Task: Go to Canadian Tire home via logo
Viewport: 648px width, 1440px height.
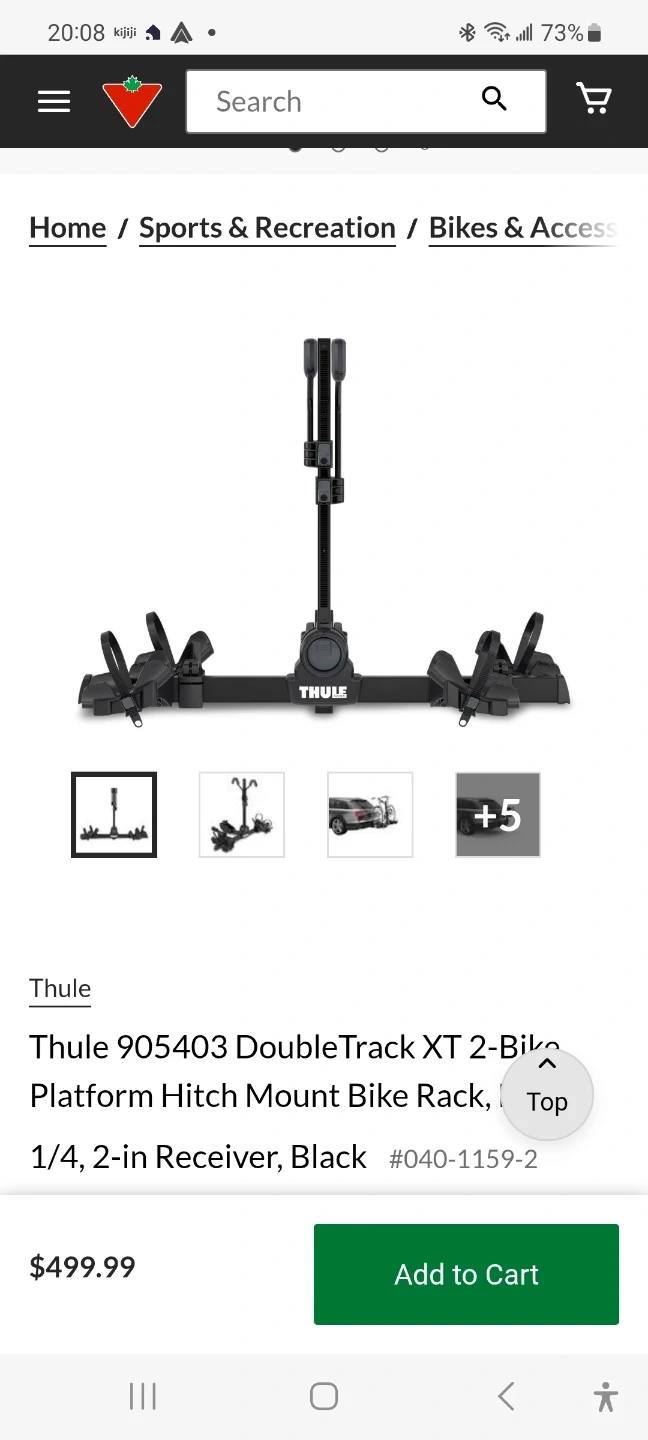Action: (x=132, y=101)
